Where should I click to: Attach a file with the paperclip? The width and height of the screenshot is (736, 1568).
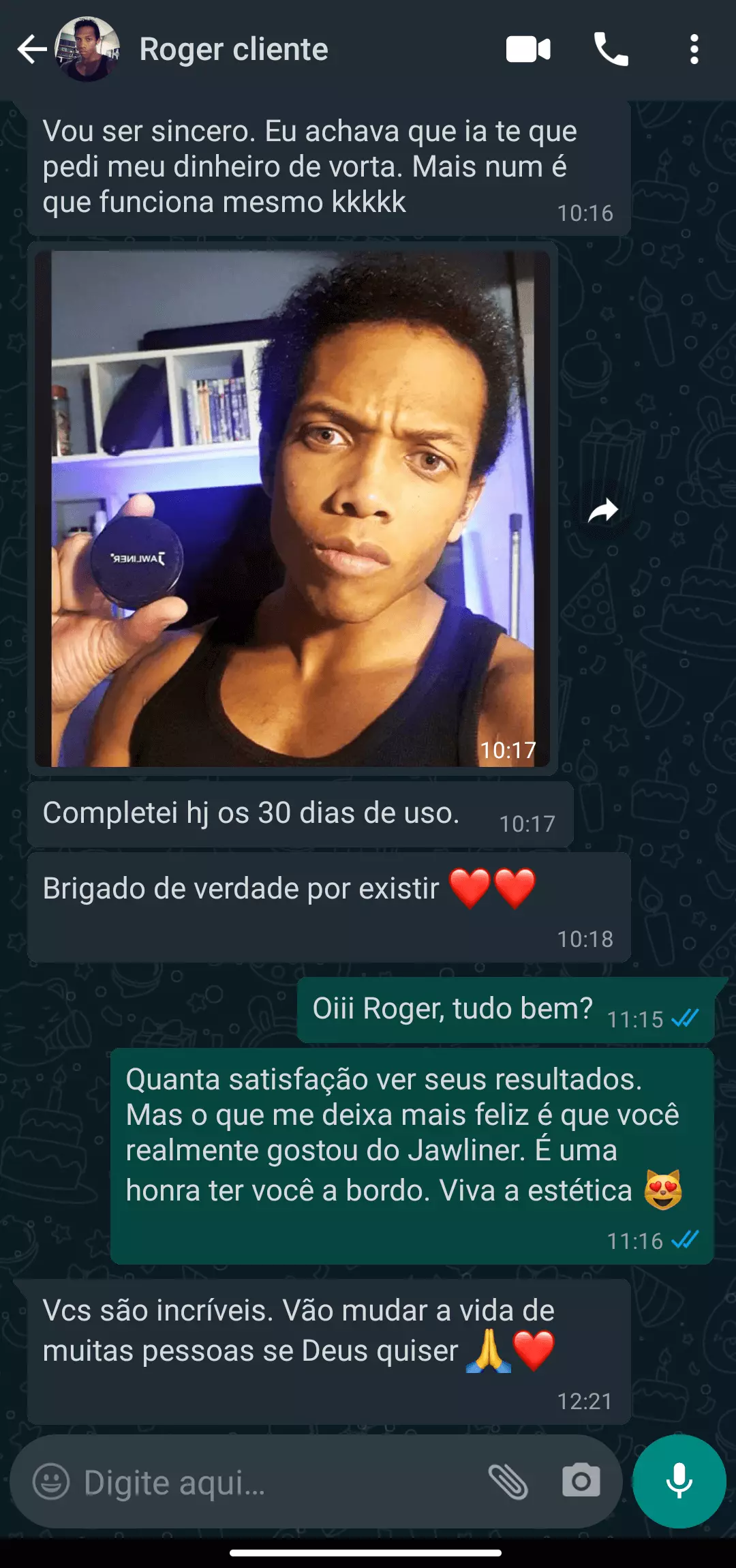[x=508, y=1481]
